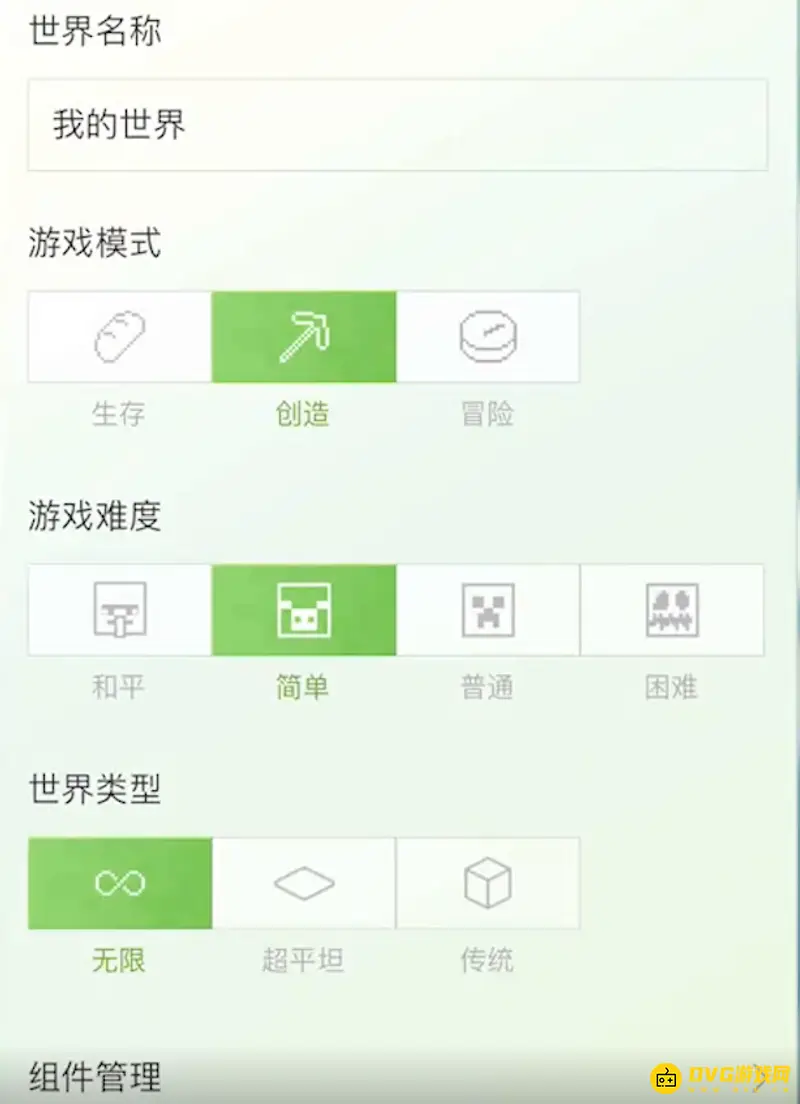The width and height of the screenshot is (800, 1104).
Task: Edit the world name field 我的世界
Action: tap(397, 126)
